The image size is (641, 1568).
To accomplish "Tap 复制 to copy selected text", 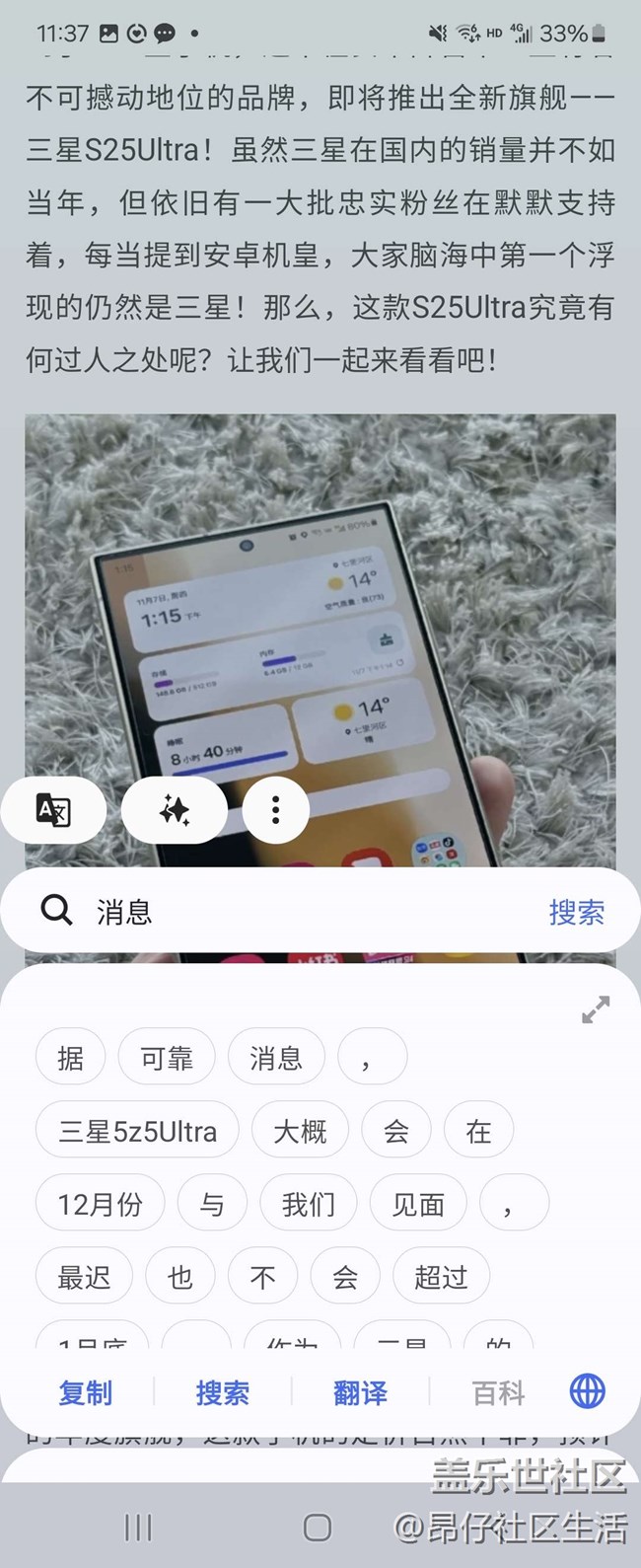I will [85, 1392].
